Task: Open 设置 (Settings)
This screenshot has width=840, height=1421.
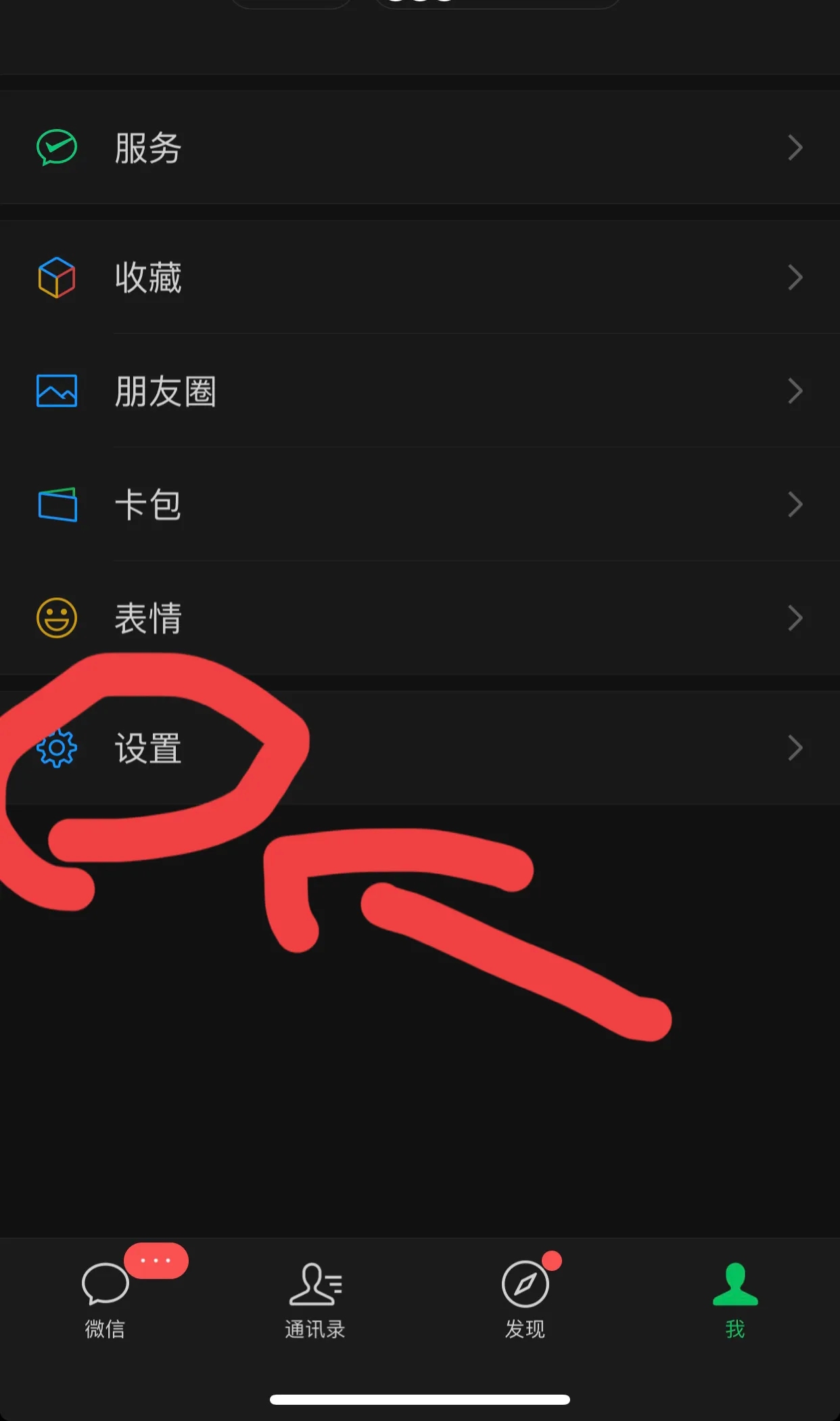Action: [x=419, y=748]
